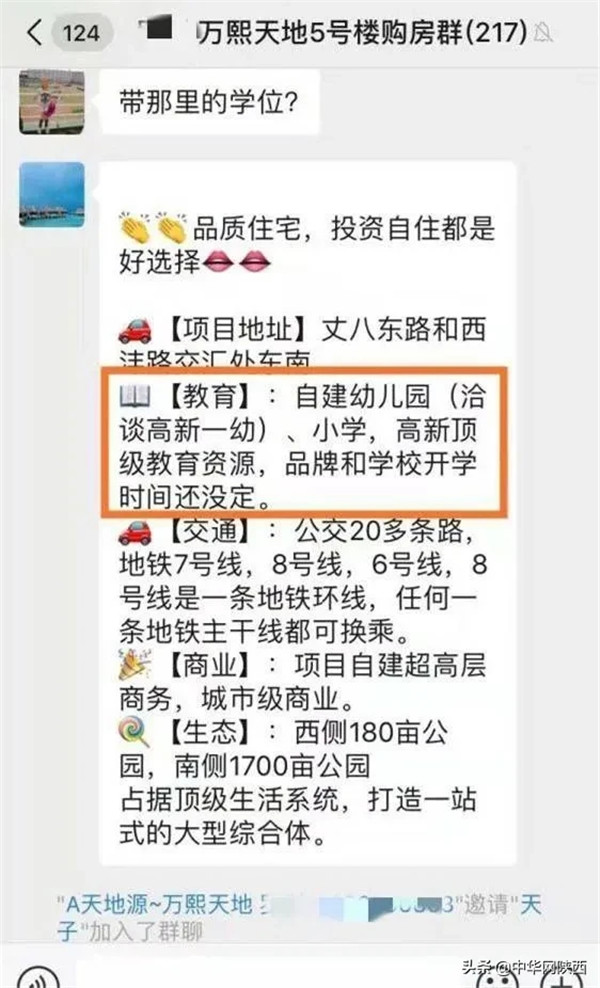
Task: Open avatar of the 品质住宅 message sender
Action: (x=51, y=194)
